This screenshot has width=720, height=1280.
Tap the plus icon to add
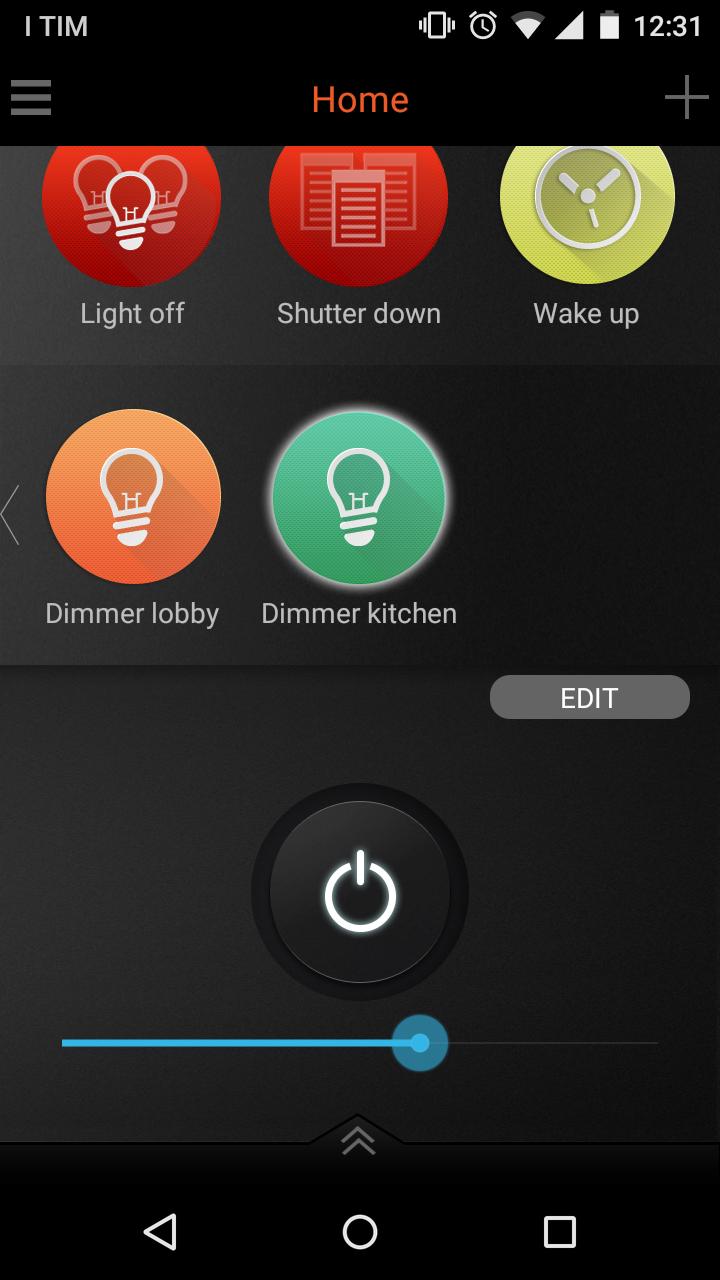tap(686, 98)
